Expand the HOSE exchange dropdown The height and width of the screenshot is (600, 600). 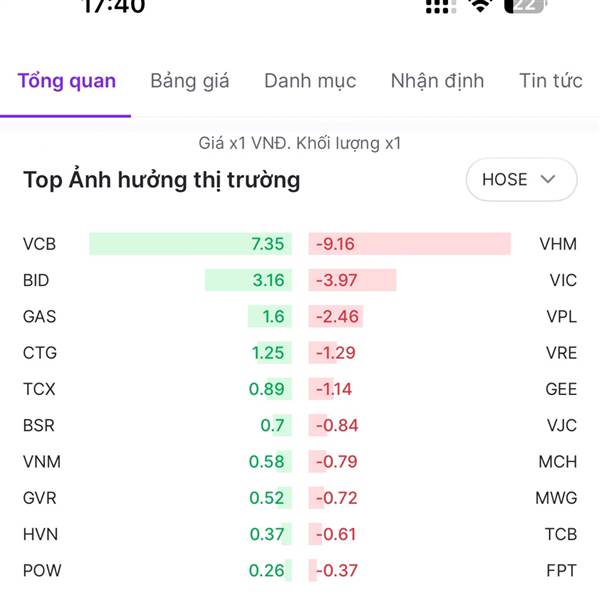tap(520, 180)
